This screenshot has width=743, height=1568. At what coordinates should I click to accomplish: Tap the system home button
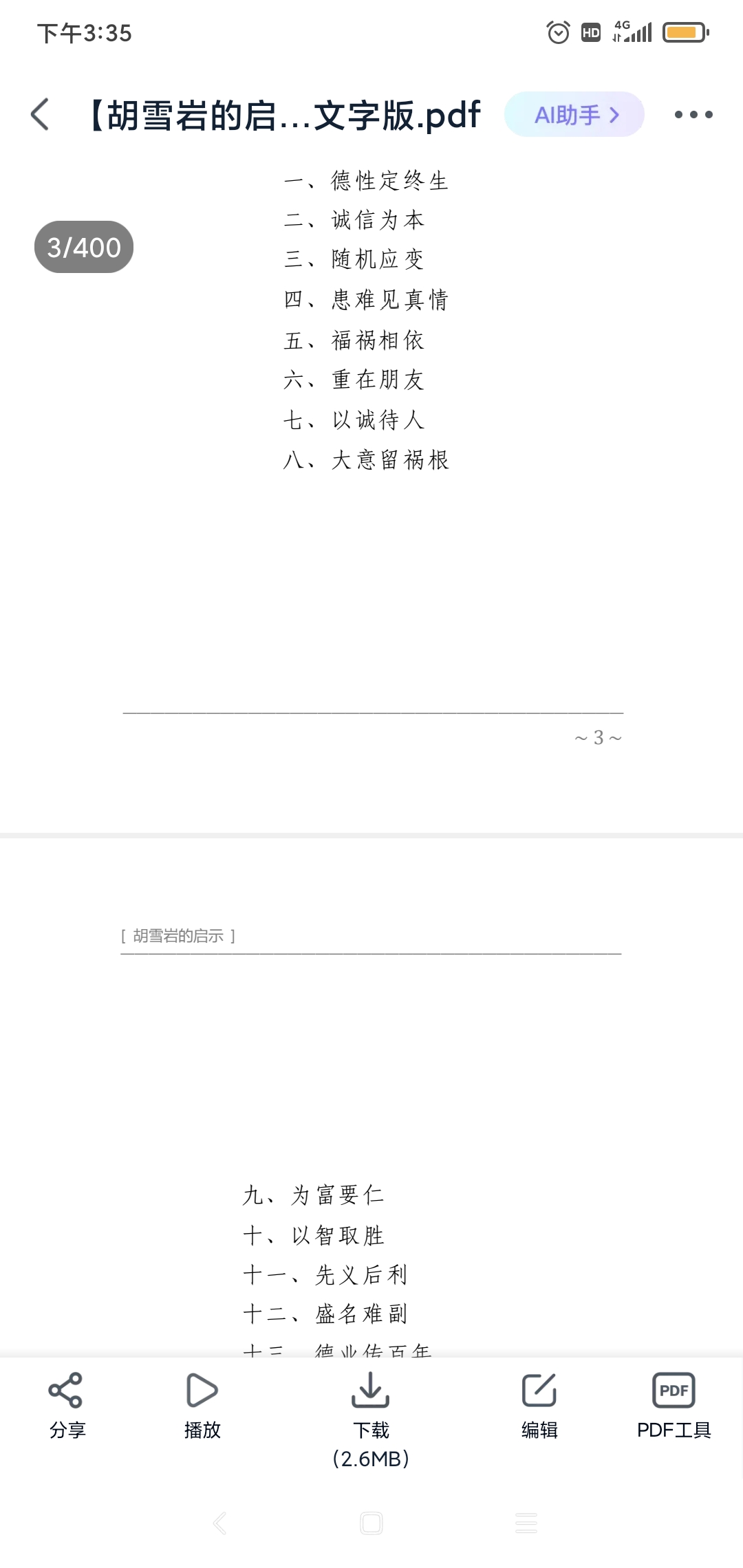(x=371, y=1523)
